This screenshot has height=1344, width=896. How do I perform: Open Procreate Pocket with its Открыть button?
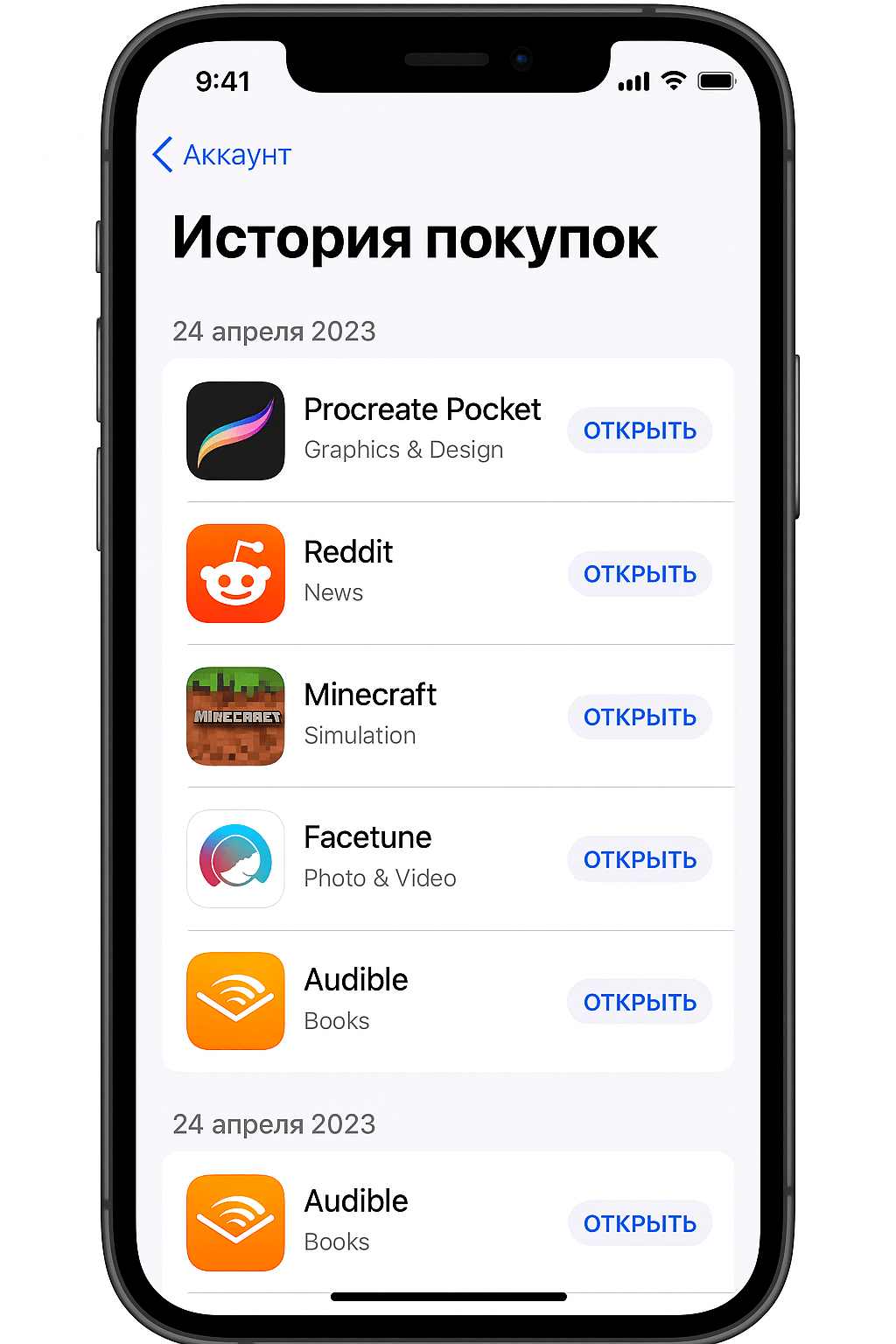(x=640, y=430)
